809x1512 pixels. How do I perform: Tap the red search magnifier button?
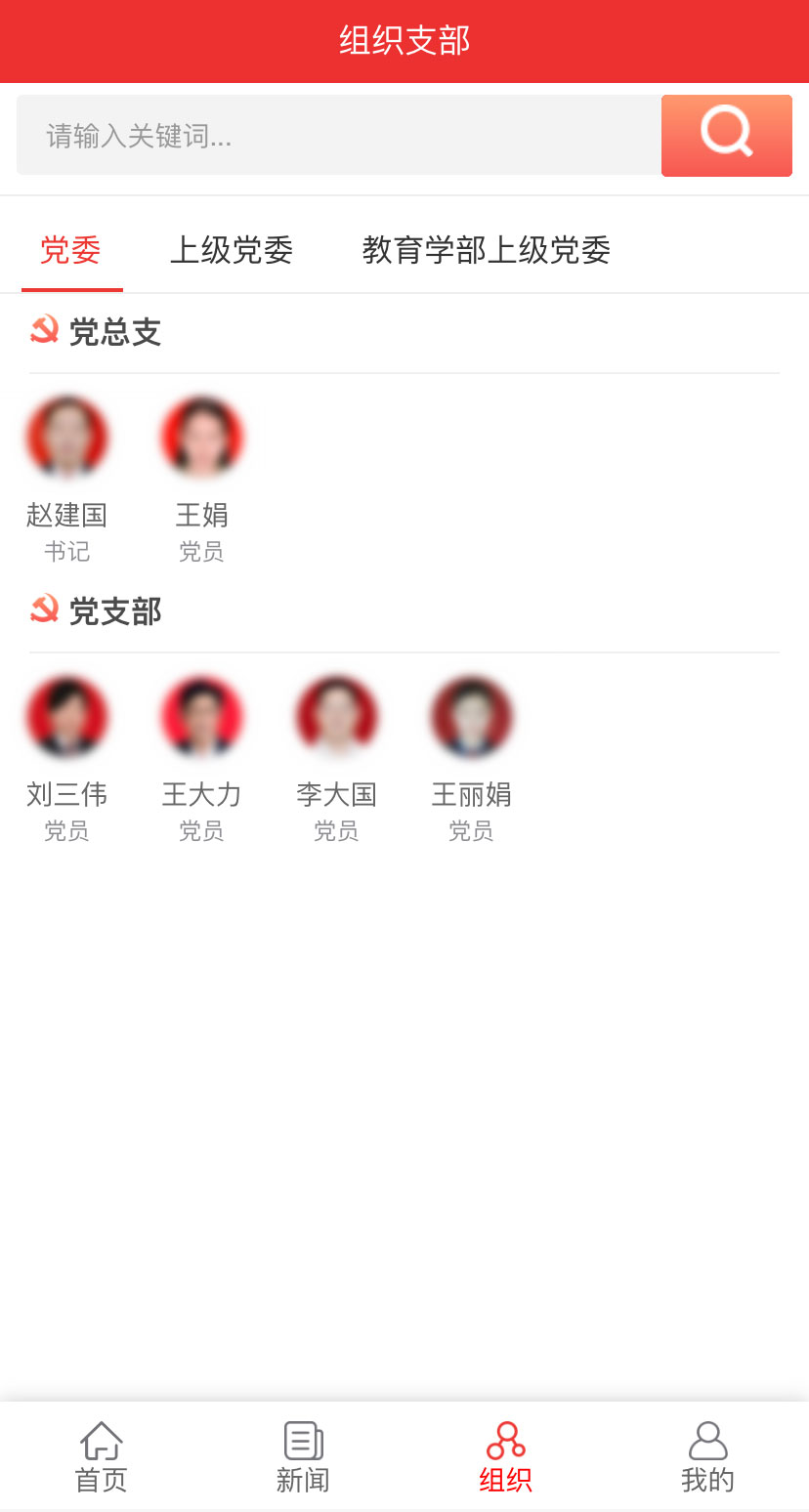[726, 135]
